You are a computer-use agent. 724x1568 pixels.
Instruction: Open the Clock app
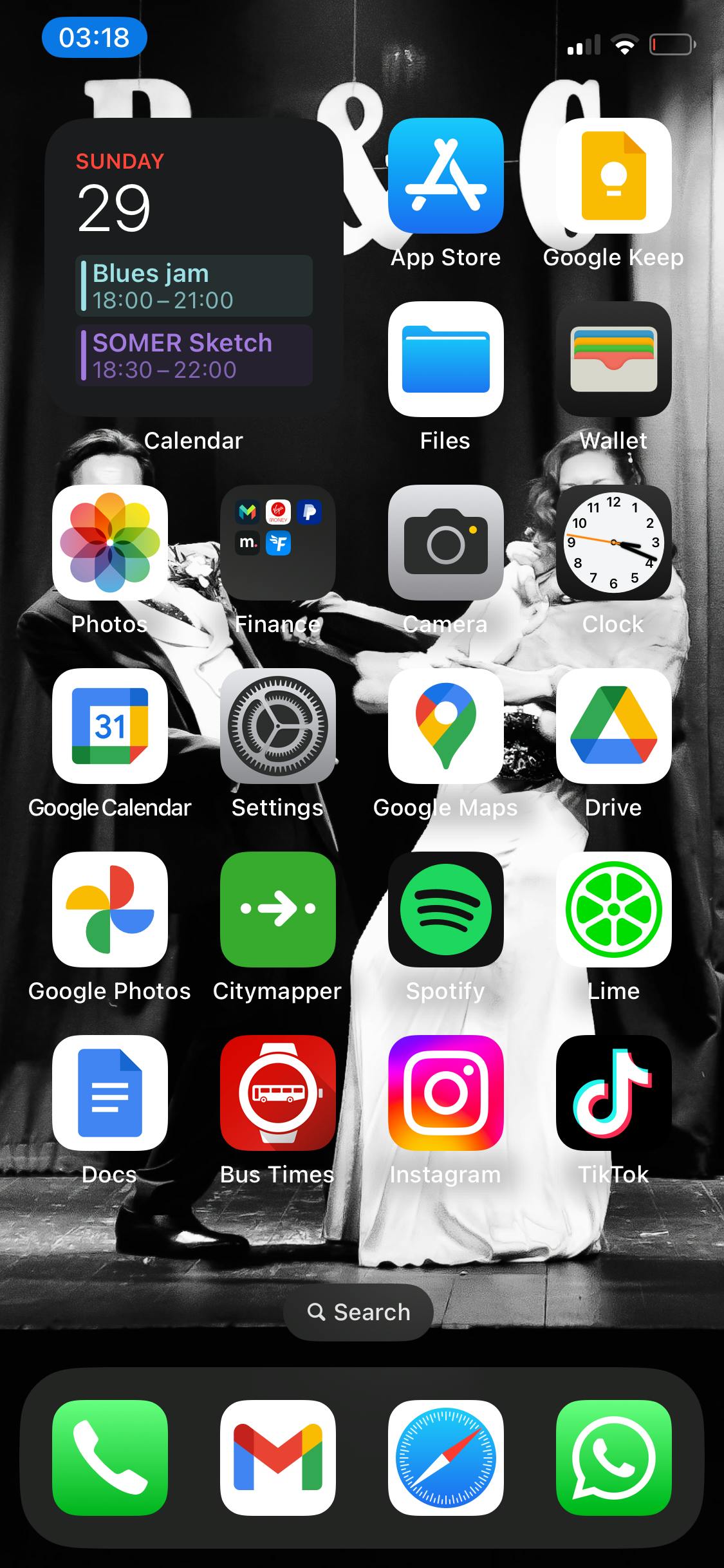coord(613,543)
